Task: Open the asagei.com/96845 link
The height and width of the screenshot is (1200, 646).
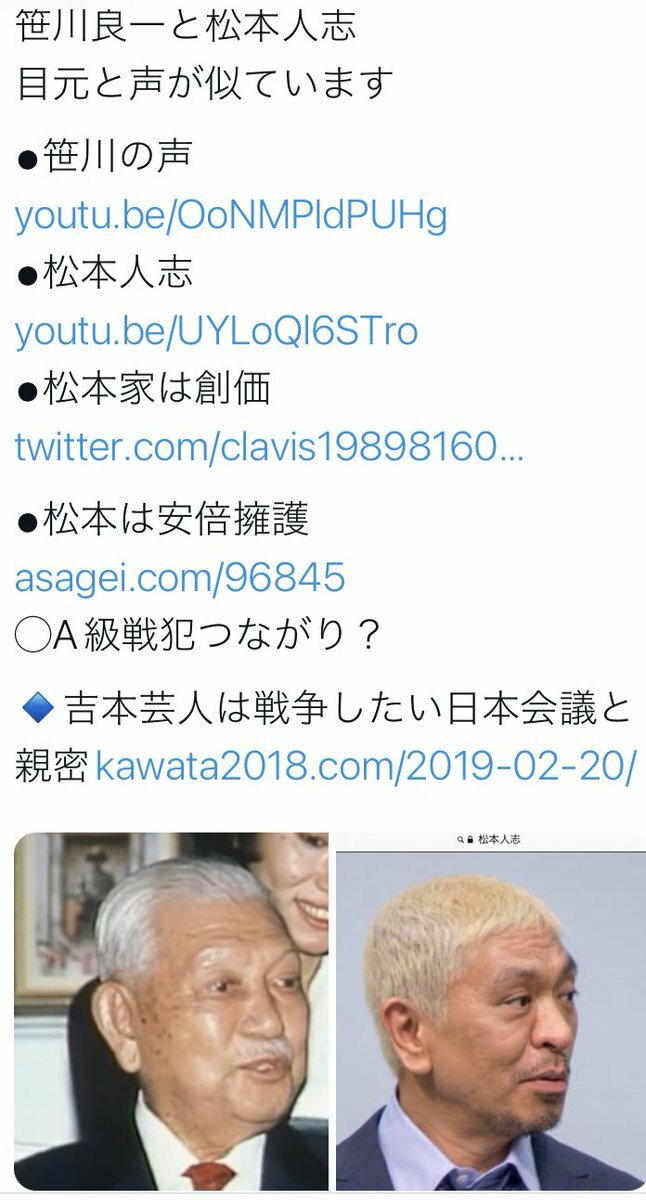Action: pos(180,577)
